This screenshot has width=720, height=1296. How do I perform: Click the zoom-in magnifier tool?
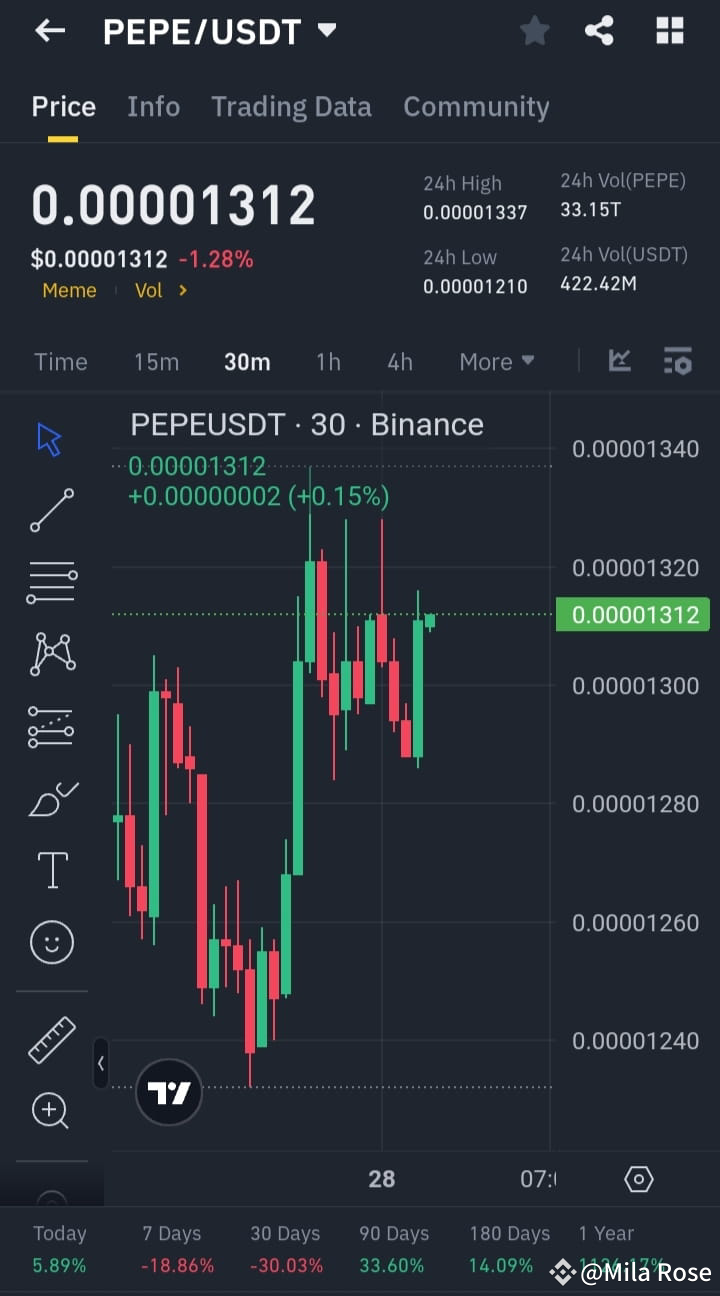pyautogui.click(x=51, y=1110)
